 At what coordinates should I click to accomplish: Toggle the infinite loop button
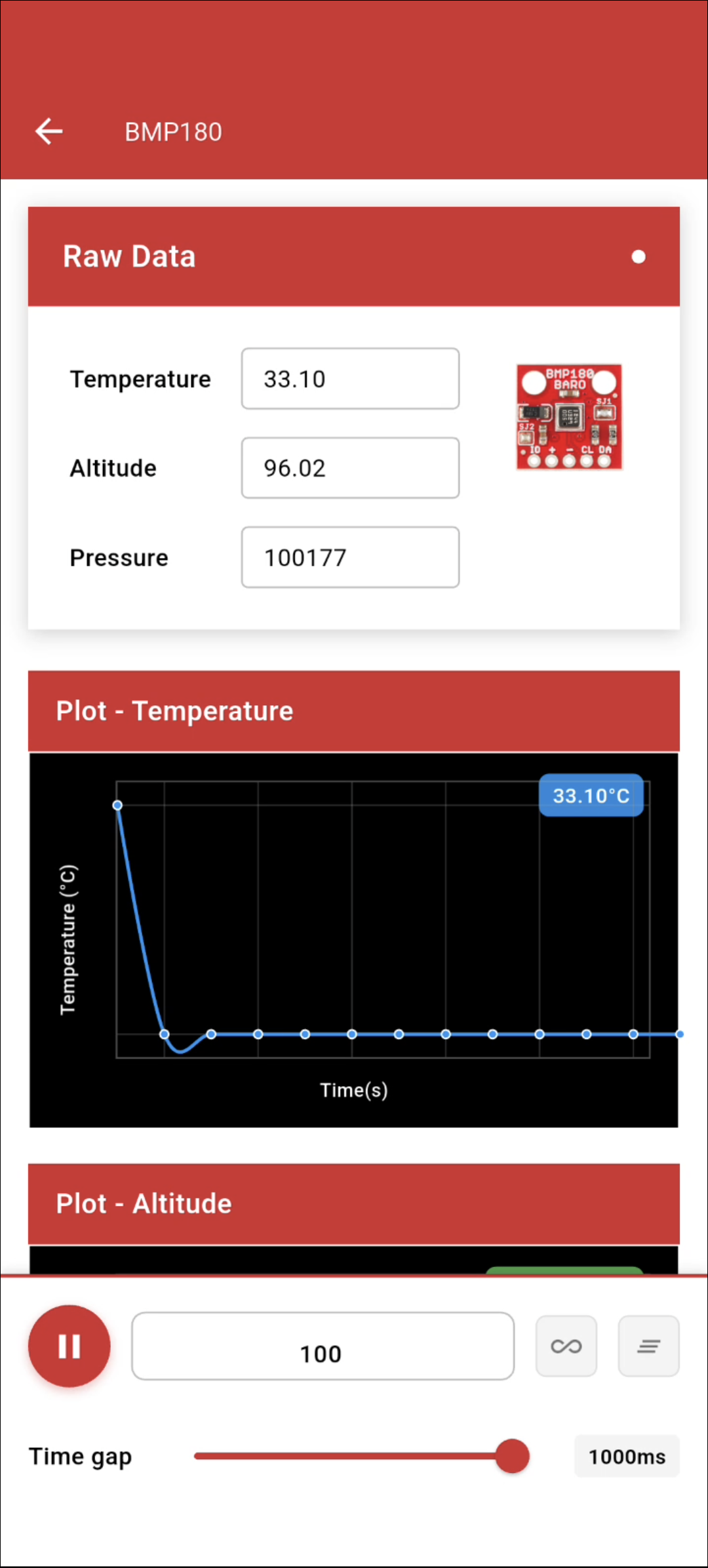[x=566, y=1346]
